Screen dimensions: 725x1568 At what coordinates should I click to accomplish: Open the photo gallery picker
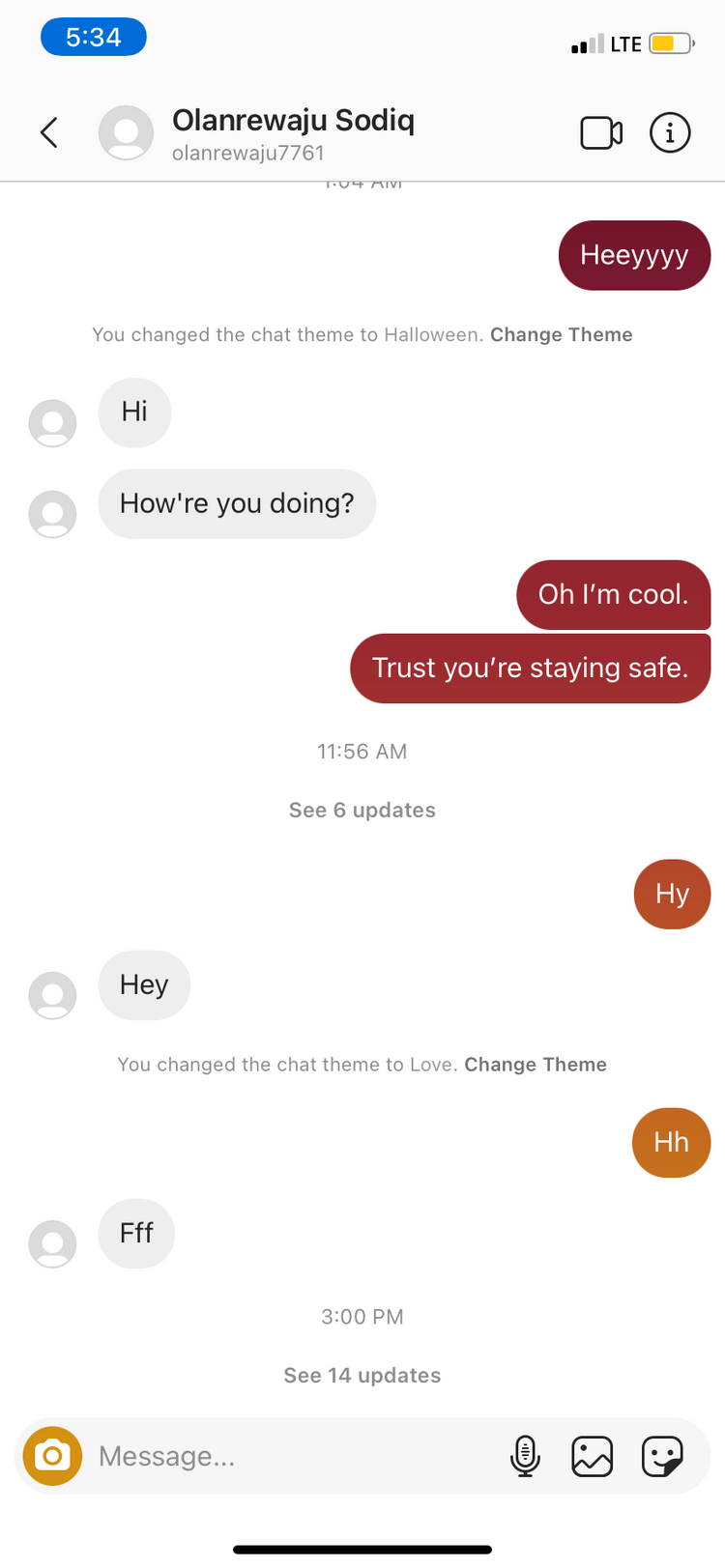(592, 1456)
